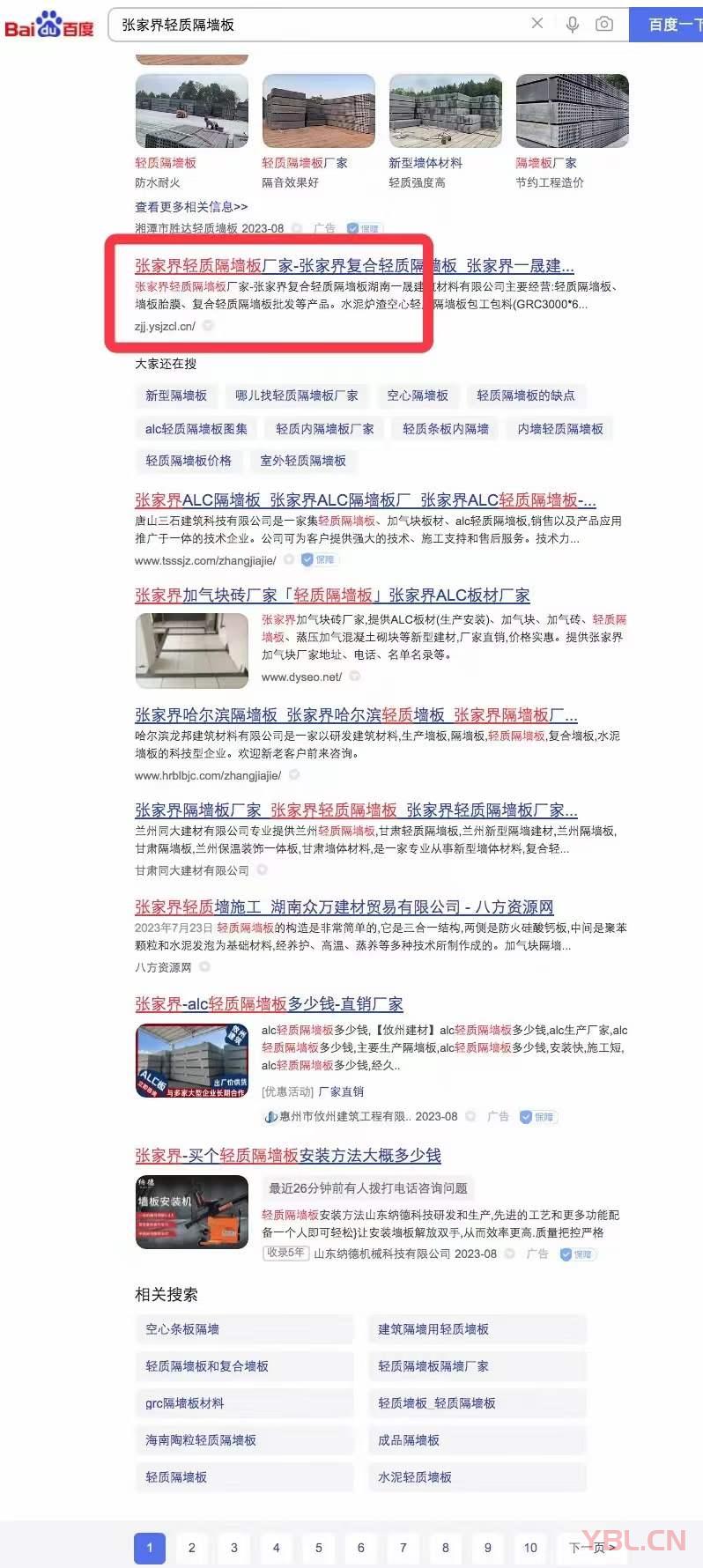The width and height of the screenshot is (703, 1568).
Task: Open 张家界-alc轻质隔墙板多少钱 ad result
Action: [x=269, y=1004]
